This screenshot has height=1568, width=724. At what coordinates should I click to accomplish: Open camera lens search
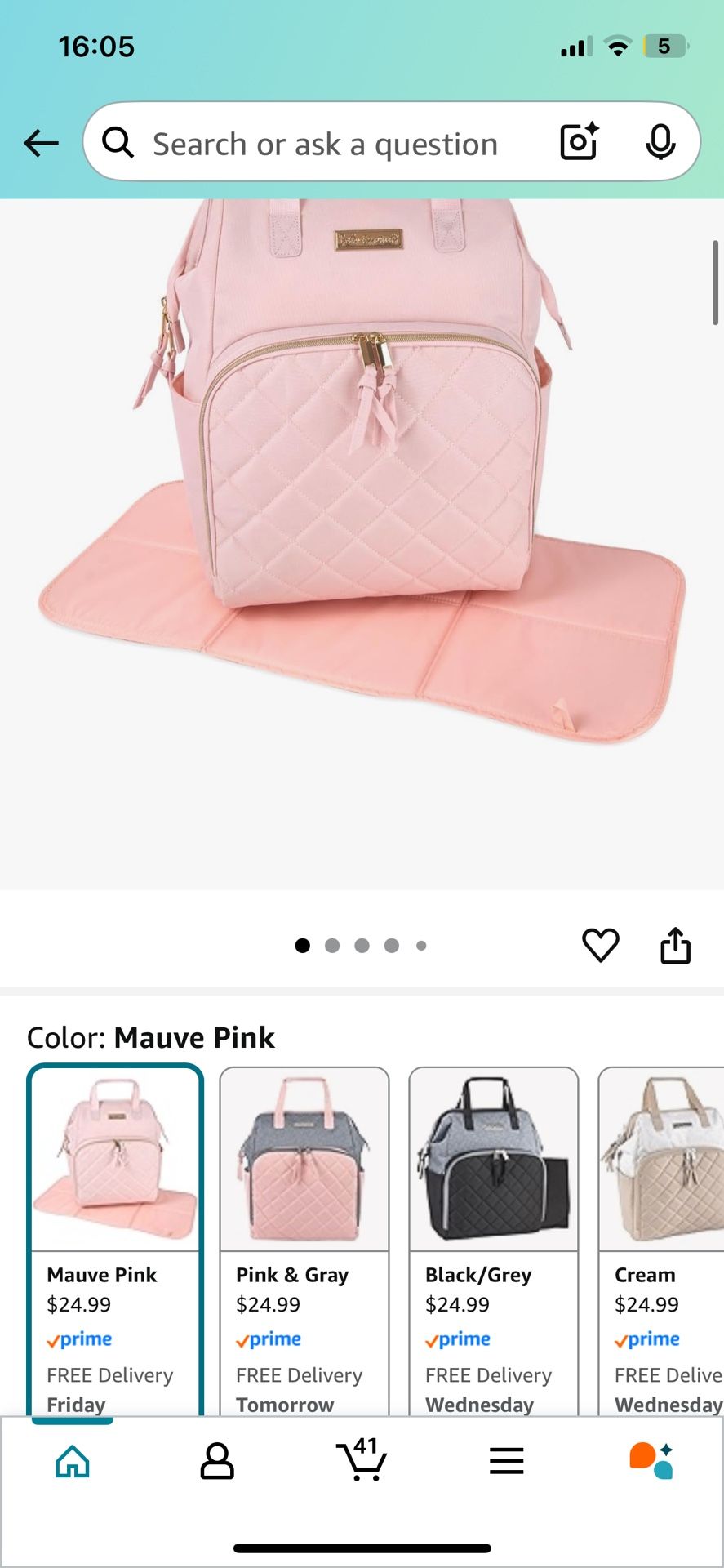coord(579,142)
